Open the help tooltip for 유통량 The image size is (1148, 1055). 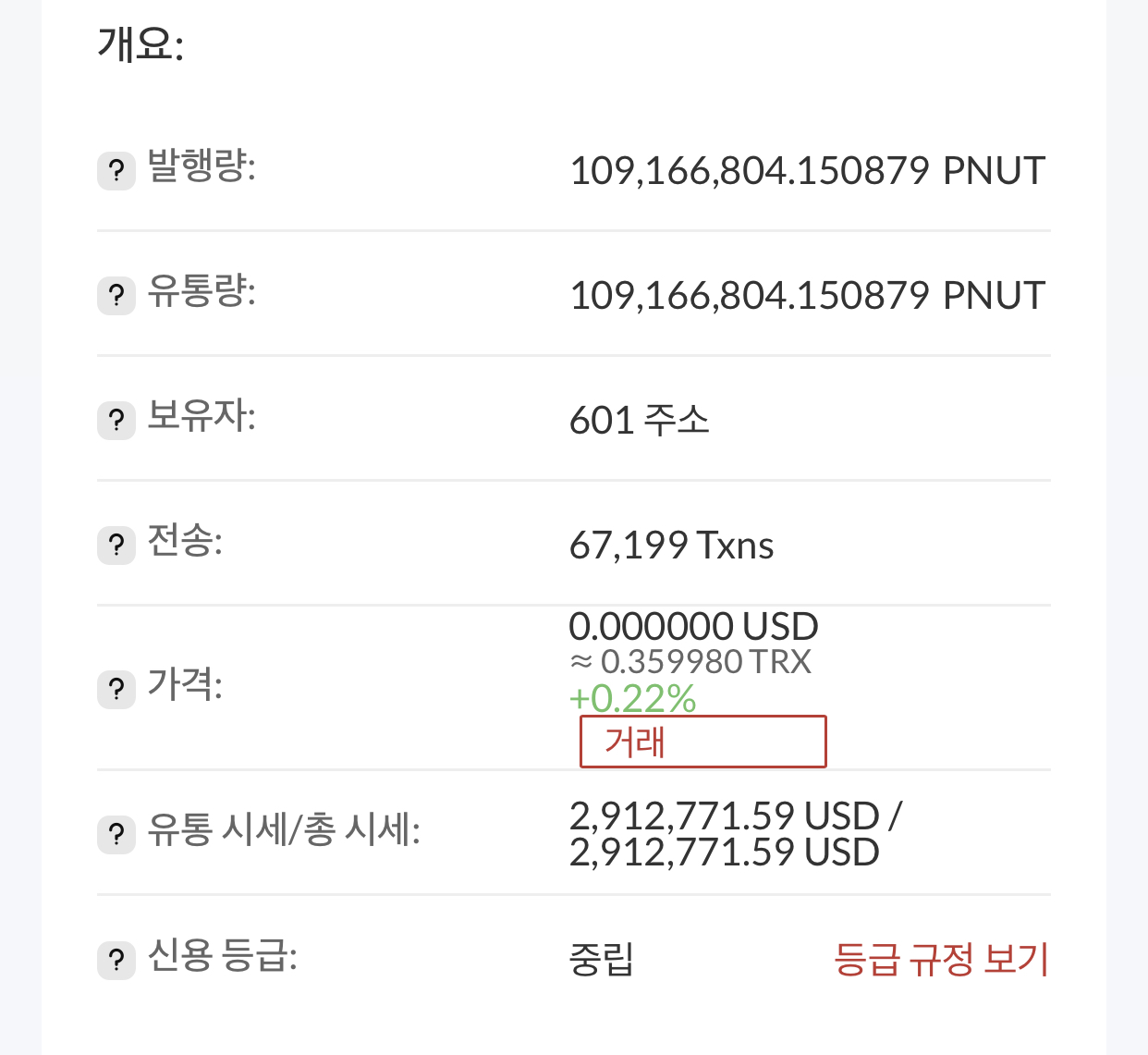[116, 296]
